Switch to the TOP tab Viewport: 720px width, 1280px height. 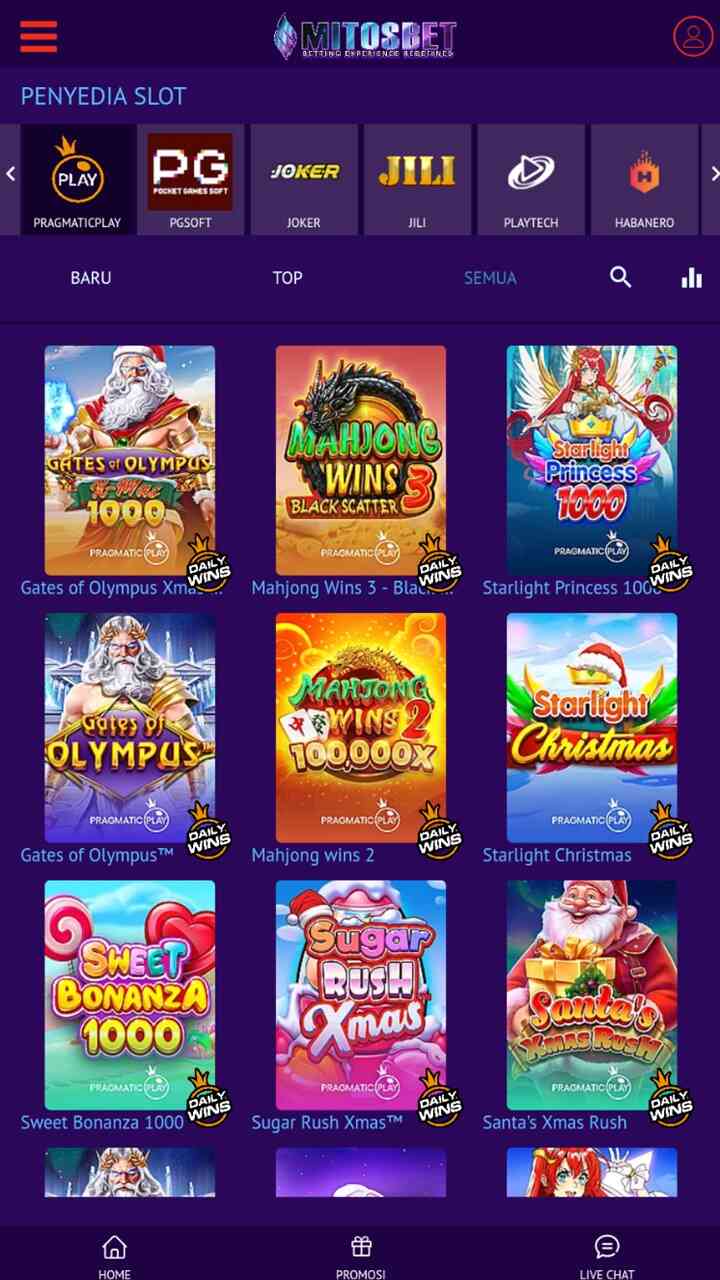click(287, 278)
